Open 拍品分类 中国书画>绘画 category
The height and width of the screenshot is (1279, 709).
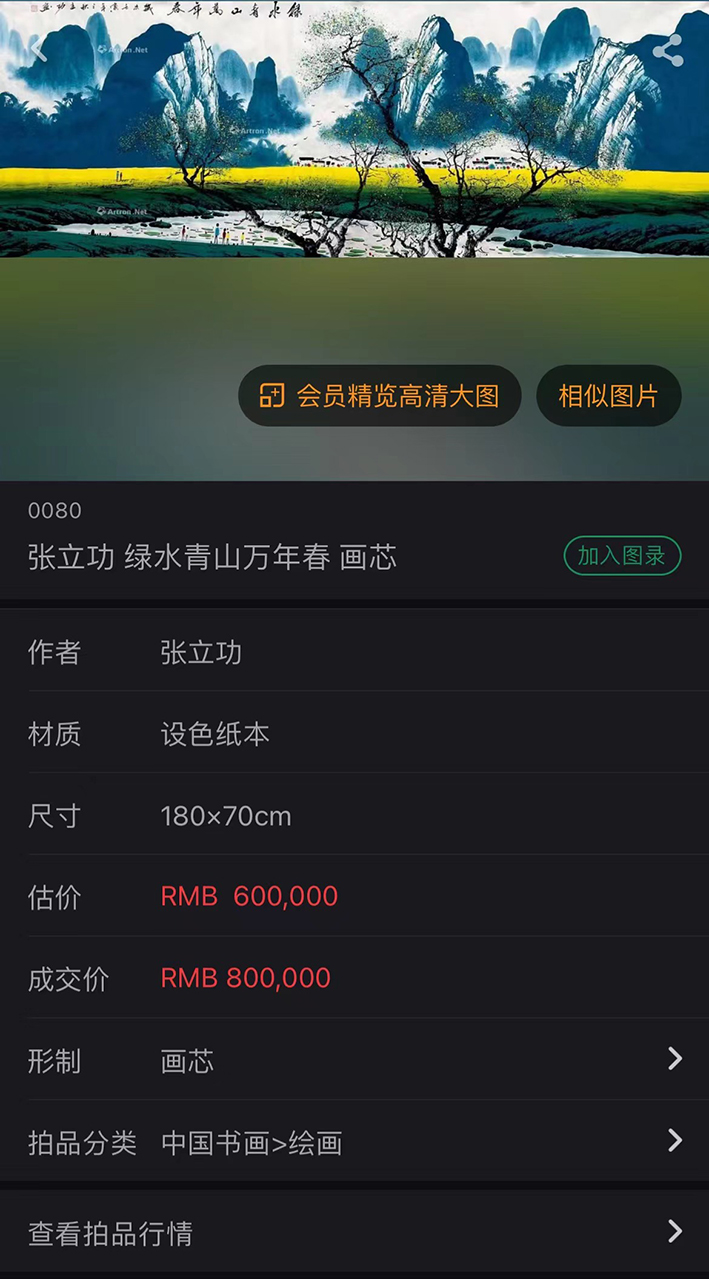pos(354,1142)
